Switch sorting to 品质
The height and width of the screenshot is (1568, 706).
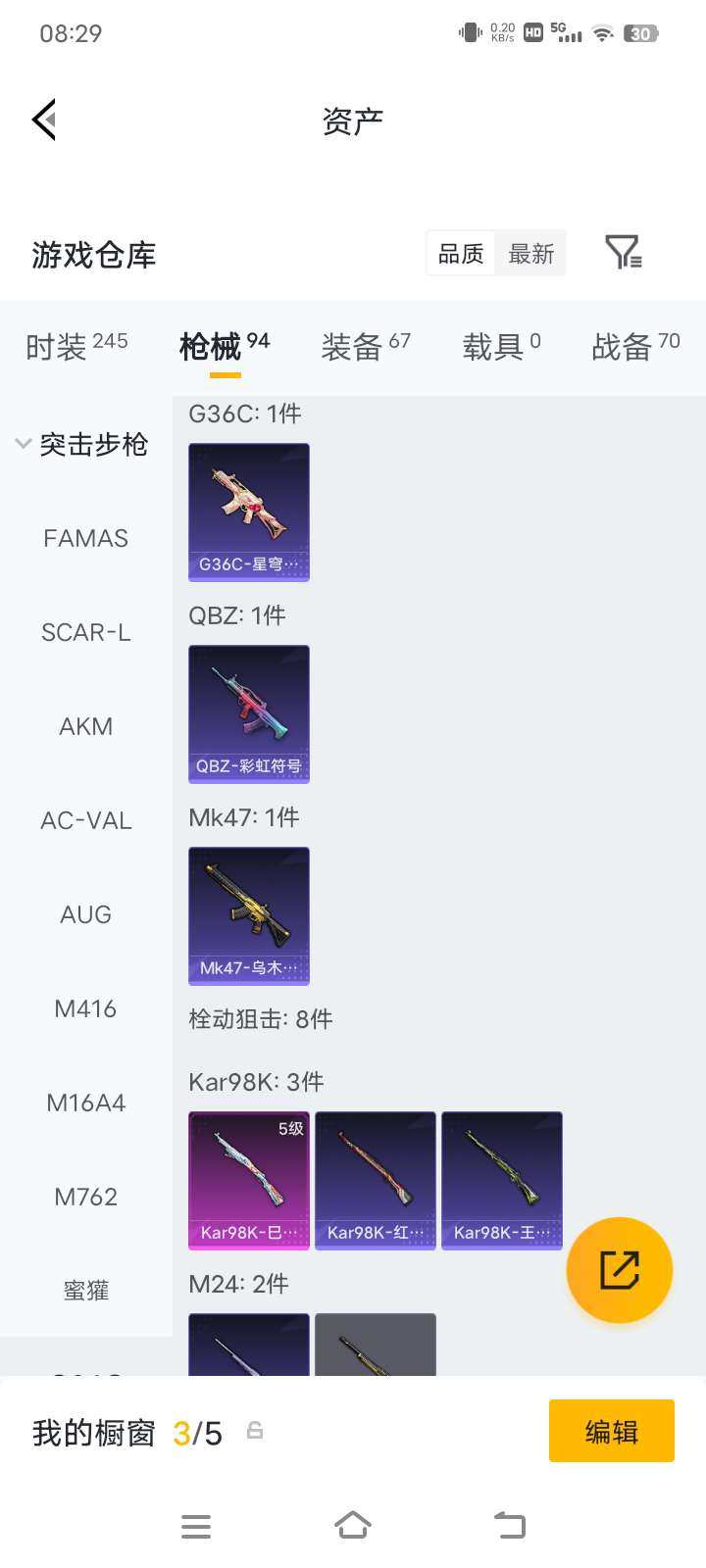tap(459, 253)
